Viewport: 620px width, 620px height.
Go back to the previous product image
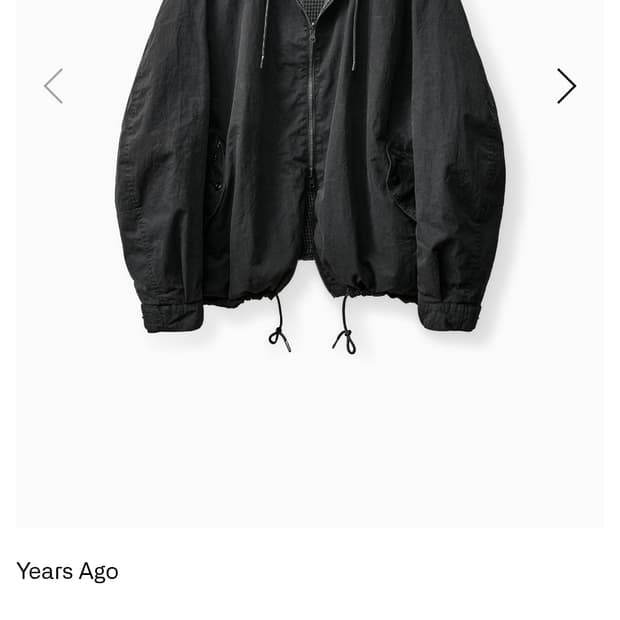[x=53, y=86]
